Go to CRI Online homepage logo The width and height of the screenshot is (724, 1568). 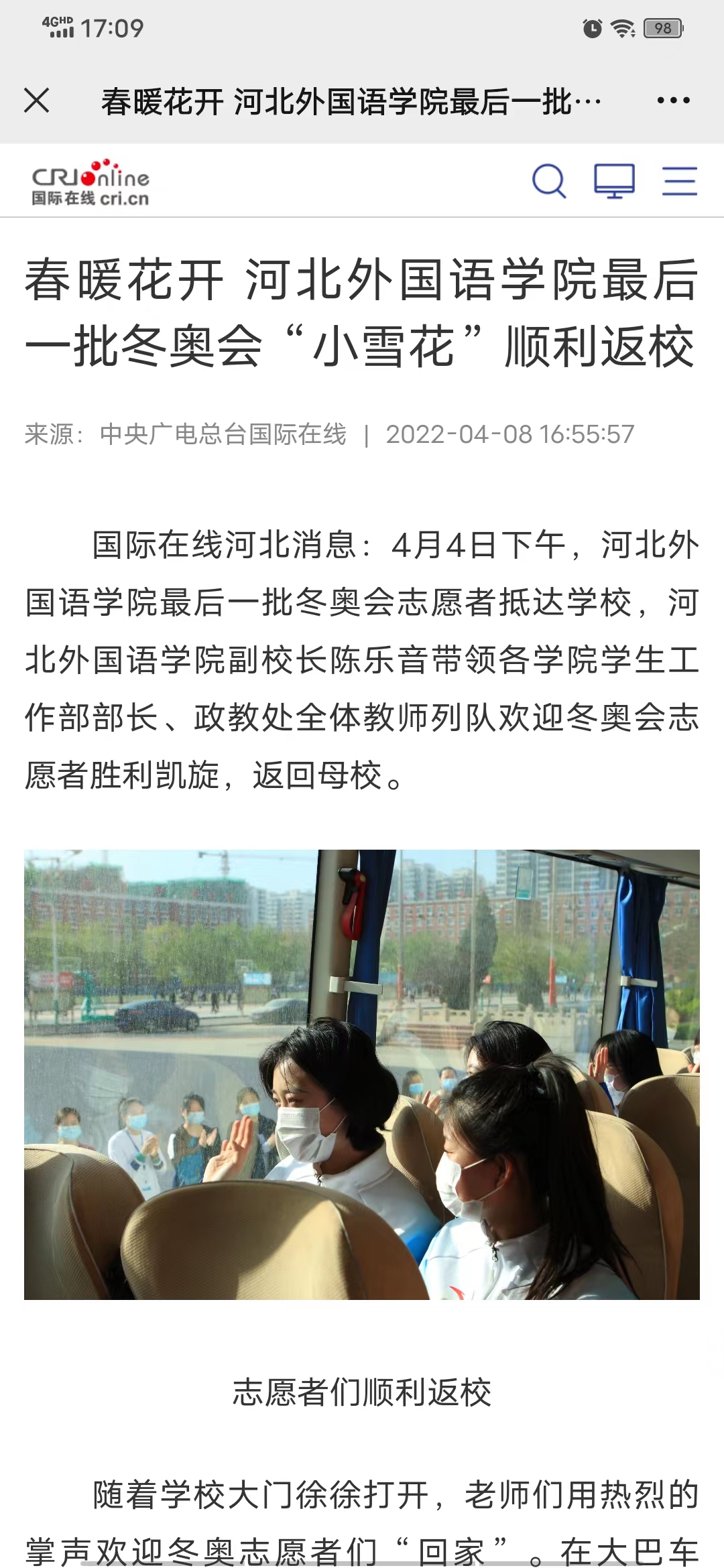pyautogui.click(x=90, y=182)
